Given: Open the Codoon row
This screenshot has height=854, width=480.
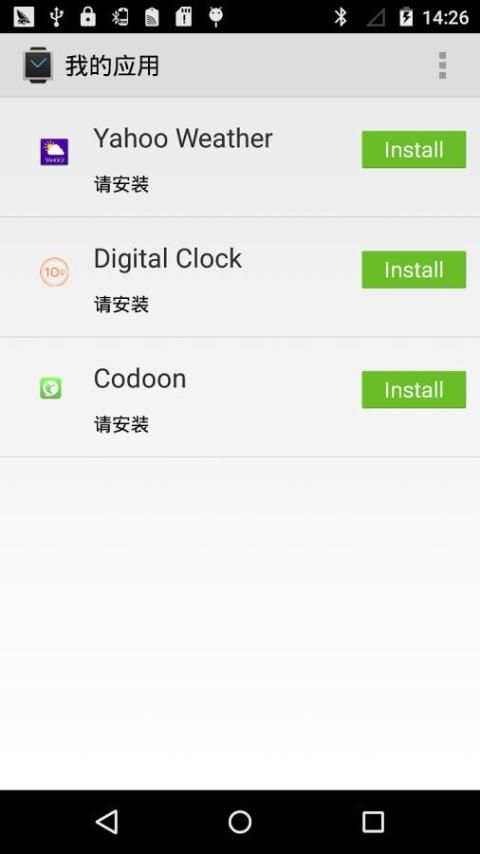Looking at the screenshot, I should click(x=240, y=397).
